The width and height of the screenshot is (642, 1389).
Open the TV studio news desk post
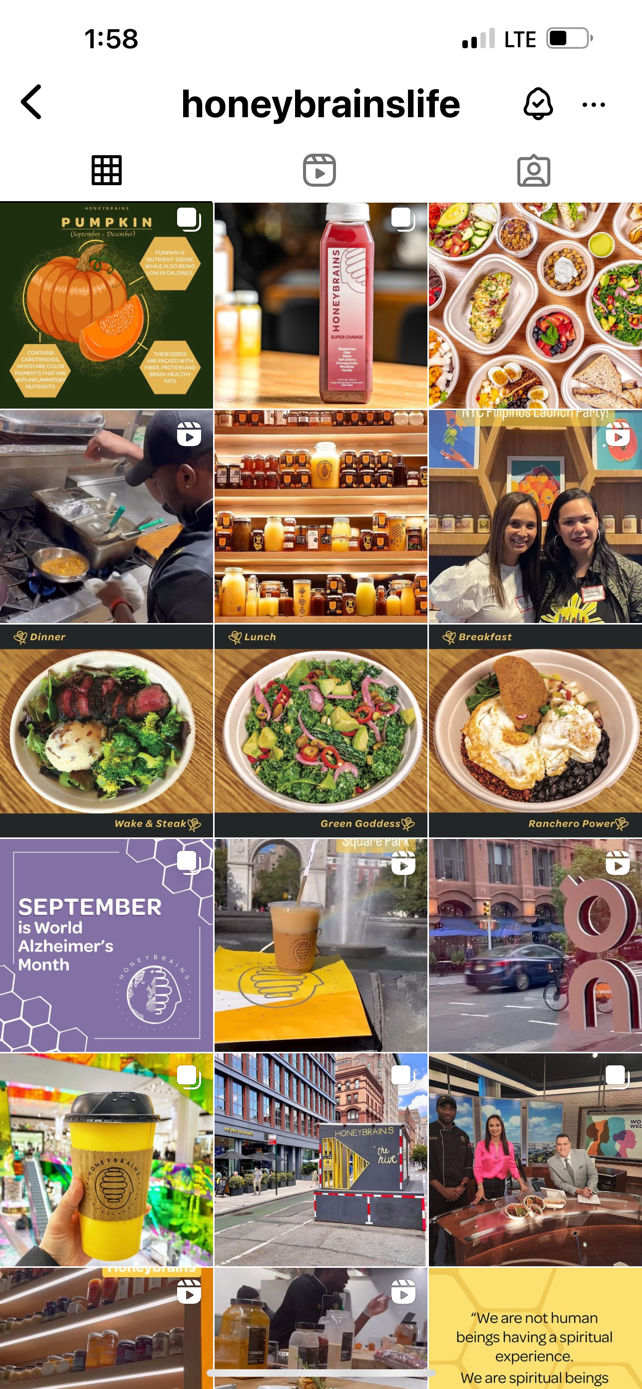[x=535, y=1160]
